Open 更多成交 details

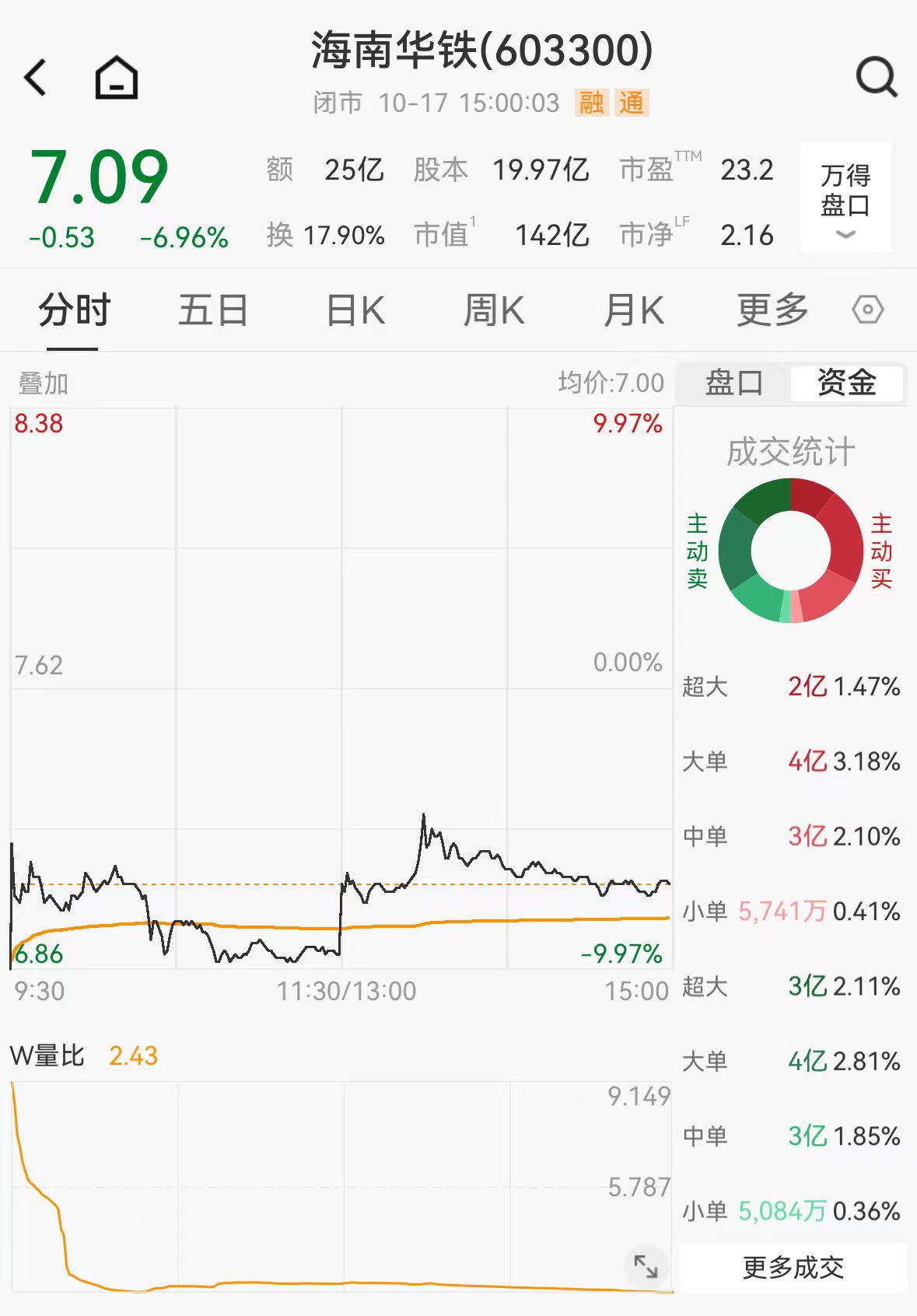pyautogui.click(x=793, y=1269)
